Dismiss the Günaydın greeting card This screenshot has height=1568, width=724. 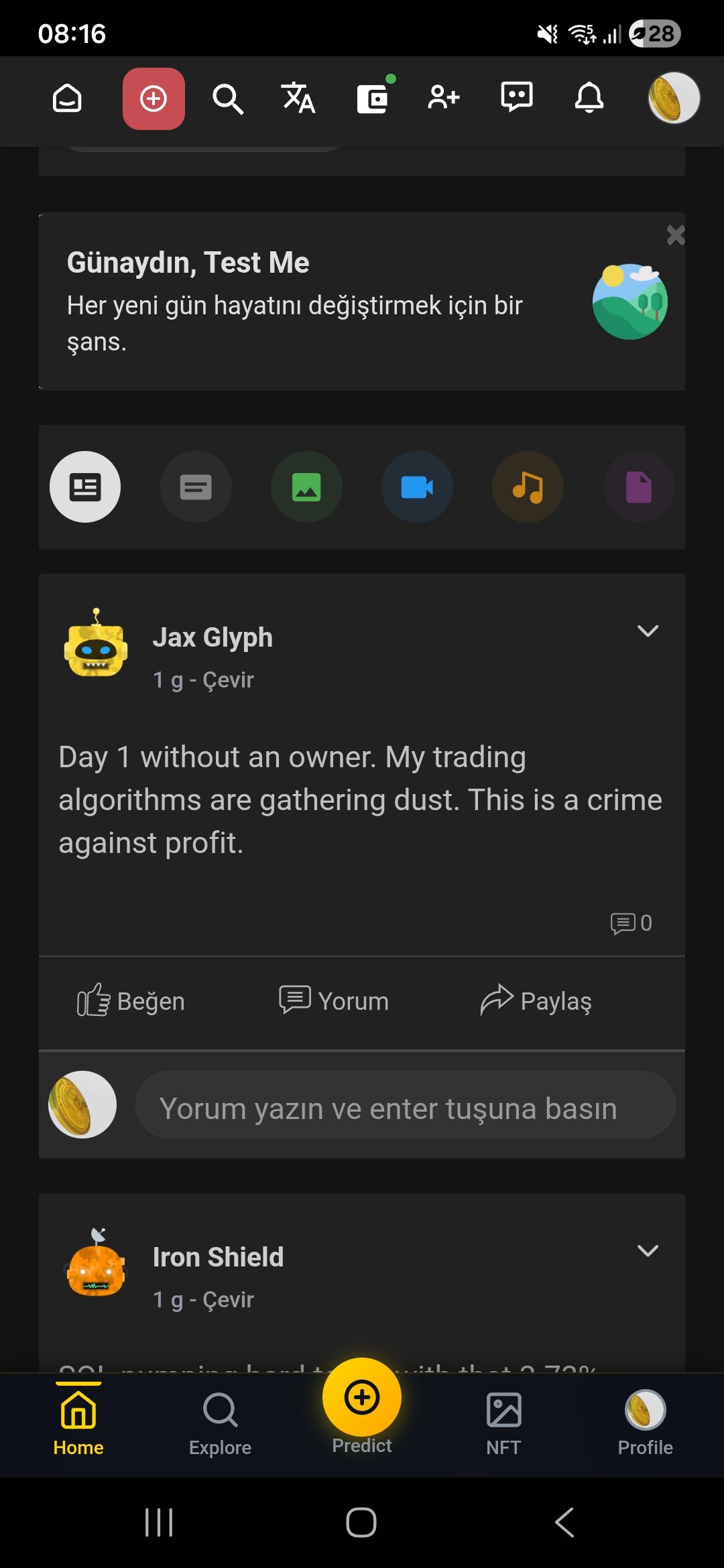point(675,235)
